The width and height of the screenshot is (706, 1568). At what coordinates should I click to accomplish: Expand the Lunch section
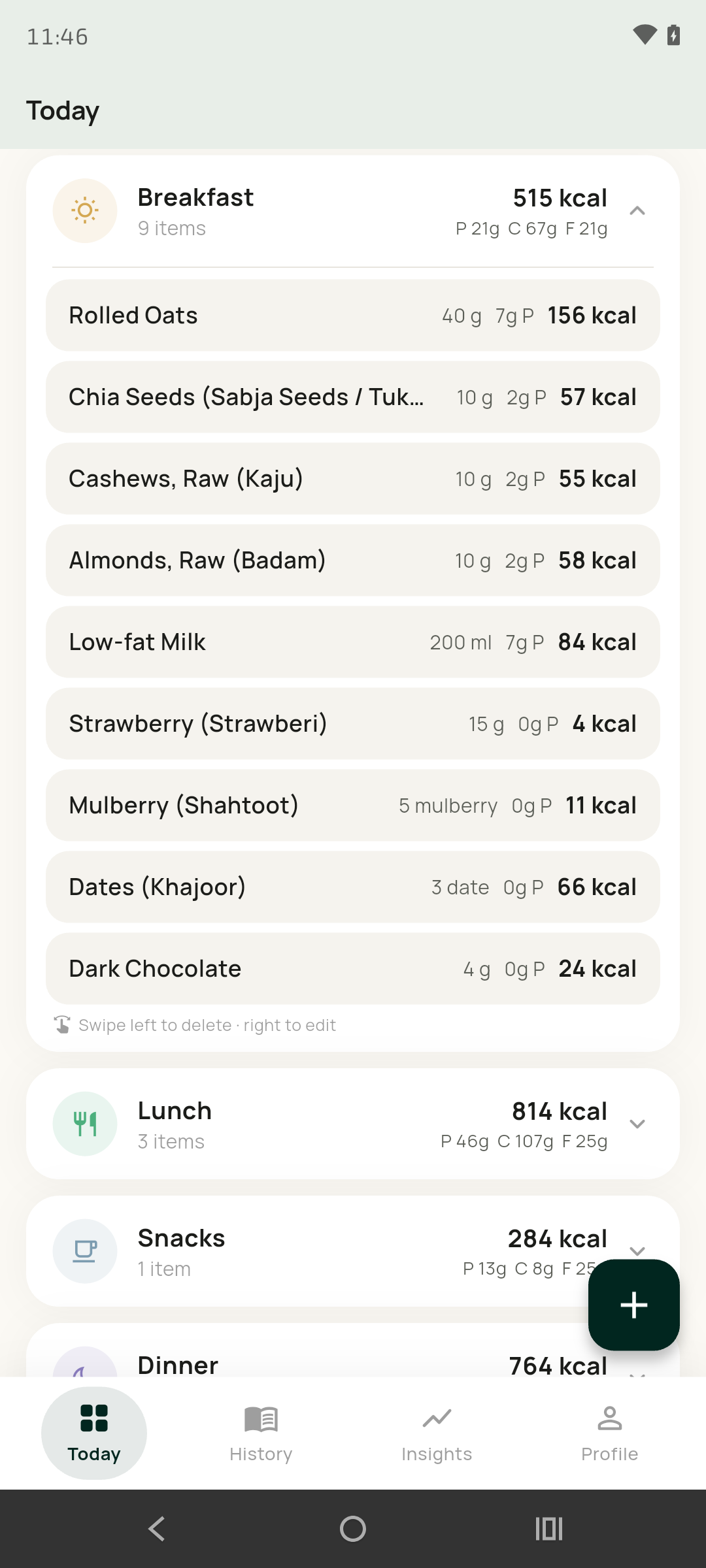tap(638, 1123)
